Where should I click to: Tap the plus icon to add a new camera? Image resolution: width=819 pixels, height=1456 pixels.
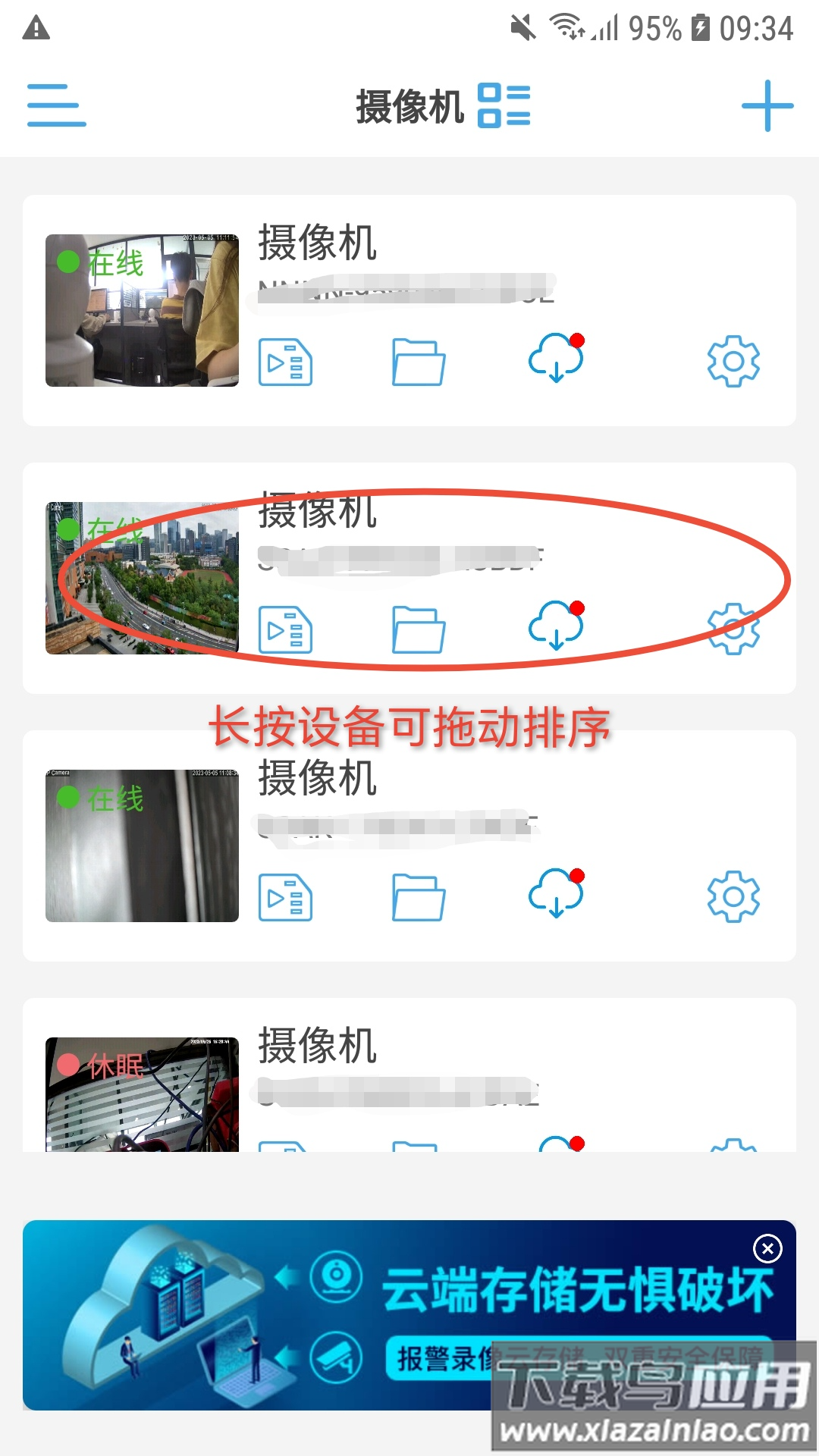coord(766,106)
